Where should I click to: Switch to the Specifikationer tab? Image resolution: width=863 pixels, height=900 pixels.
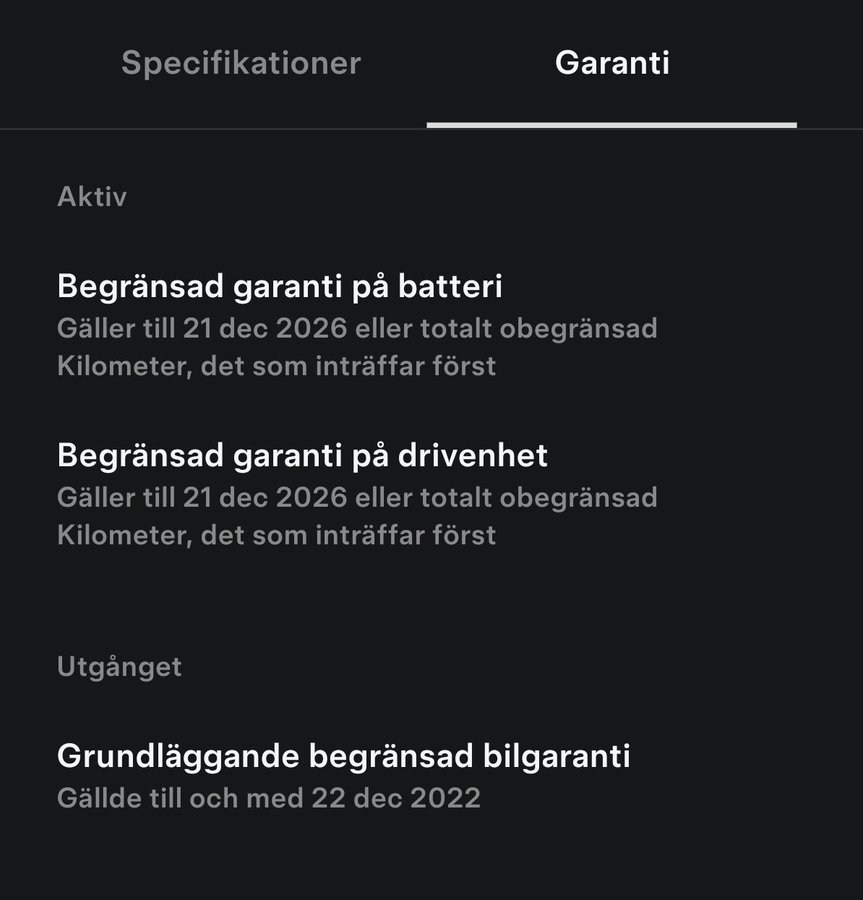pos(241,63)
